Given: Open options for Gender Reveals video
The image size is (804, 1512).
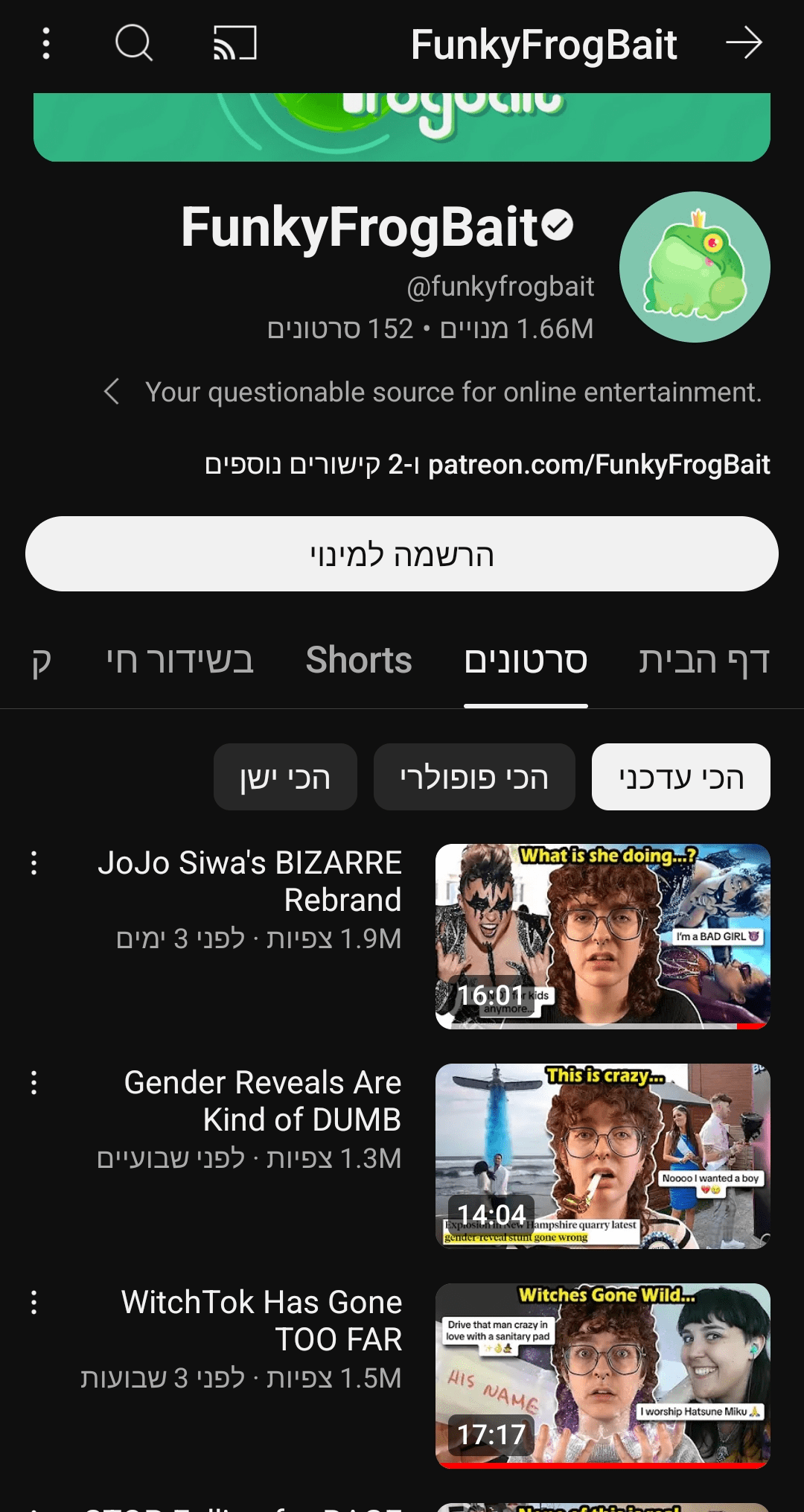Looking at the screenshot, I should [x=34, y=1082].
